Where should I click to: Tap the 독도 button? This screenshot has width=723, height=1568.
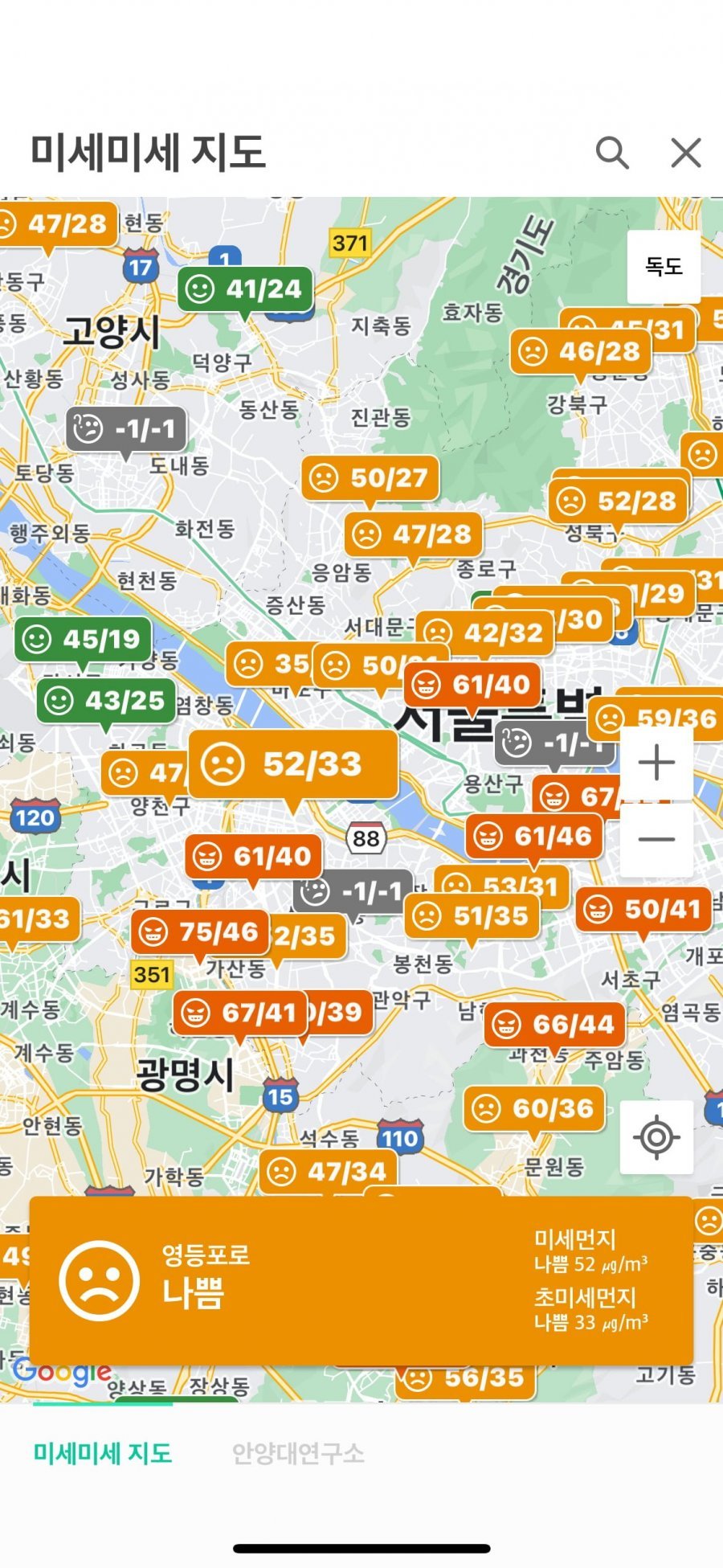(664, 266)
